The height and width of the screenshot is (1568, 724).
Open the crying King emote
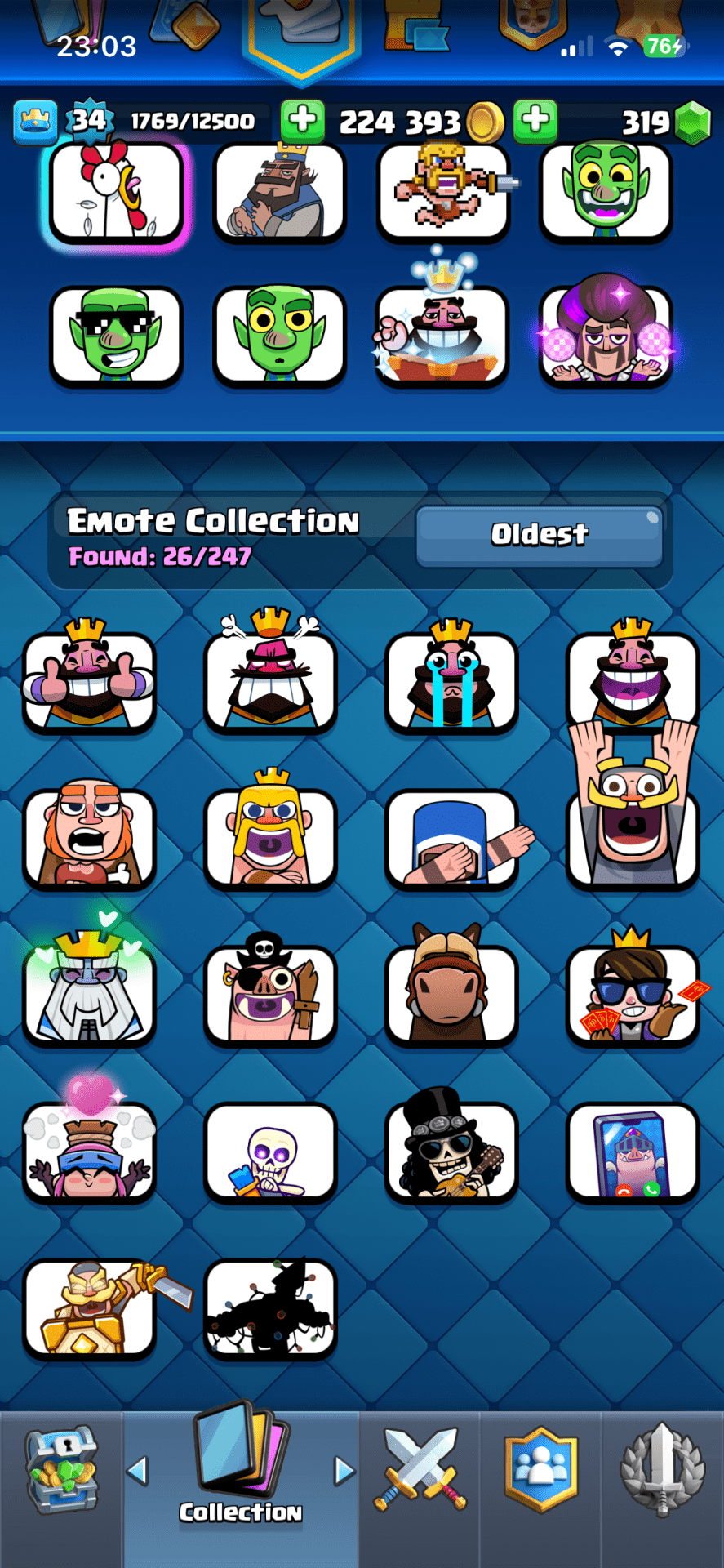451,680
